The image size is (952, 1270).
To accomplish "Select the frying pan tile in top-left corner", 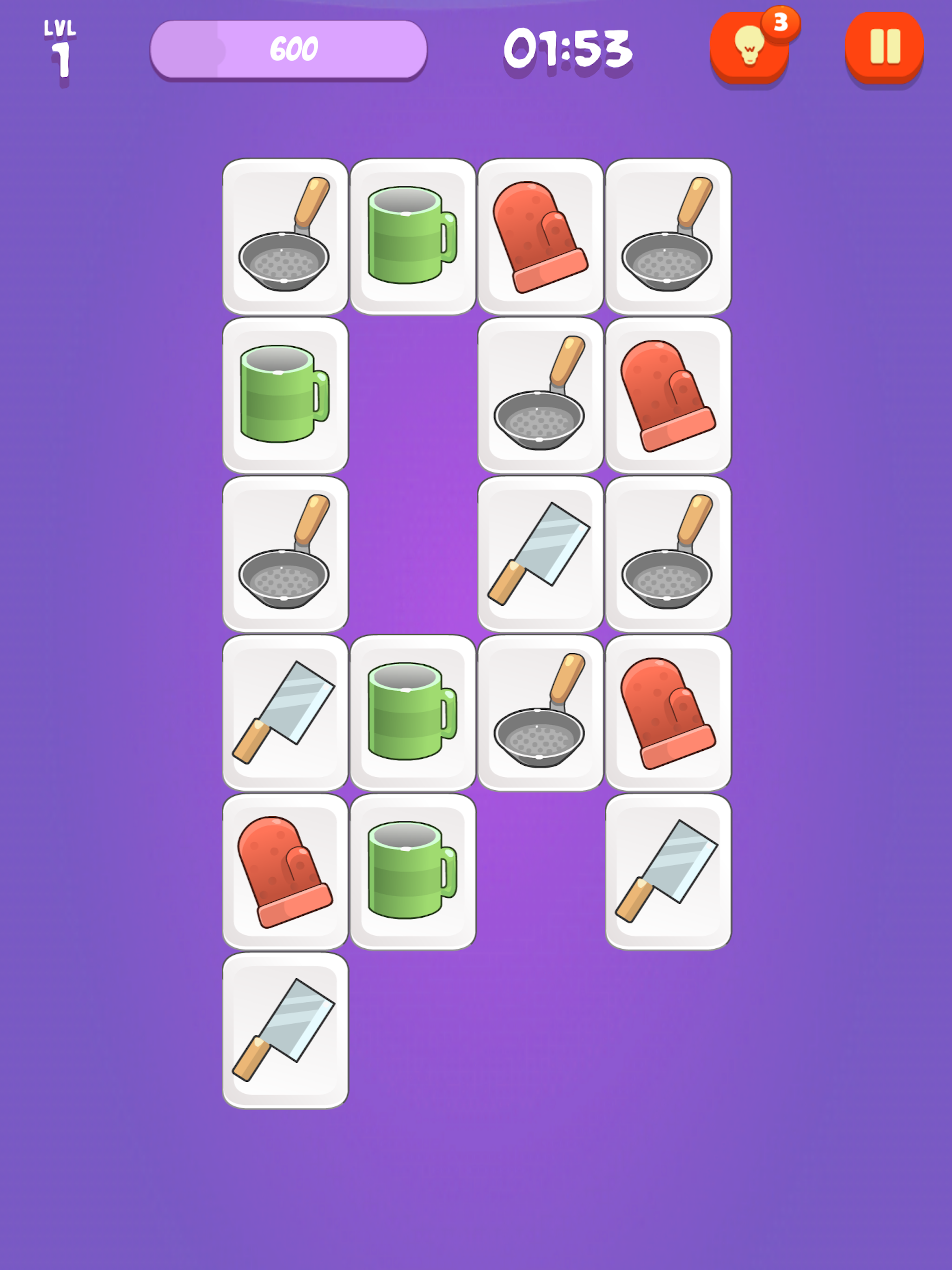I will (285, 235).
